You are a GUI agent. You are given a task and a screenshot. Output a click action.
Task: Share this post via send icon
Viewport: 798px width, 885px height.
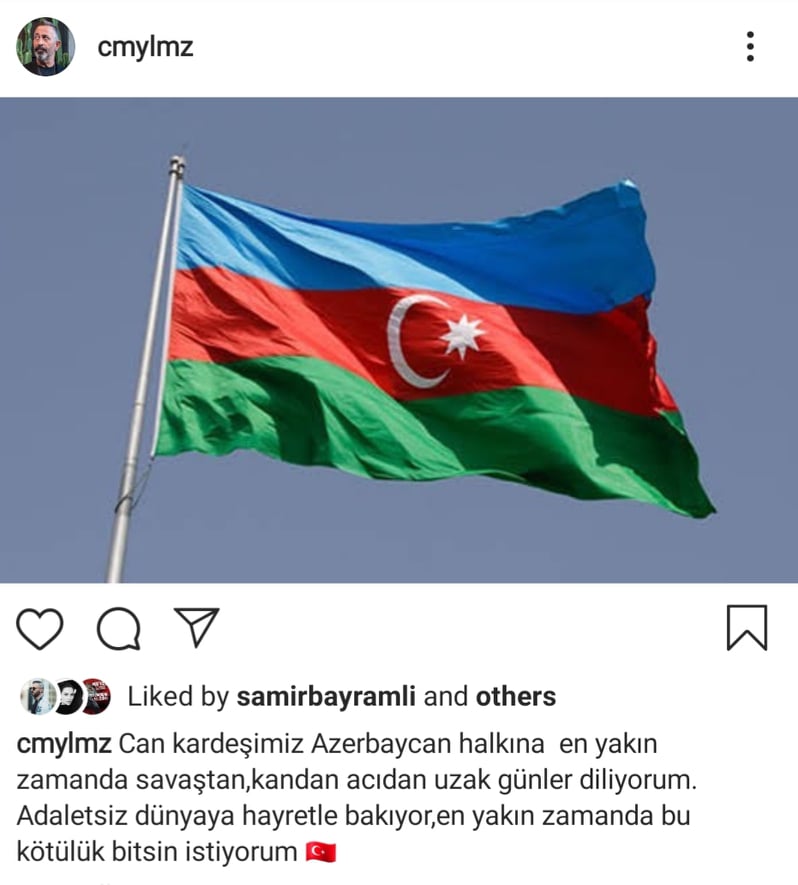pyautogui.click(x=196, y=627)
